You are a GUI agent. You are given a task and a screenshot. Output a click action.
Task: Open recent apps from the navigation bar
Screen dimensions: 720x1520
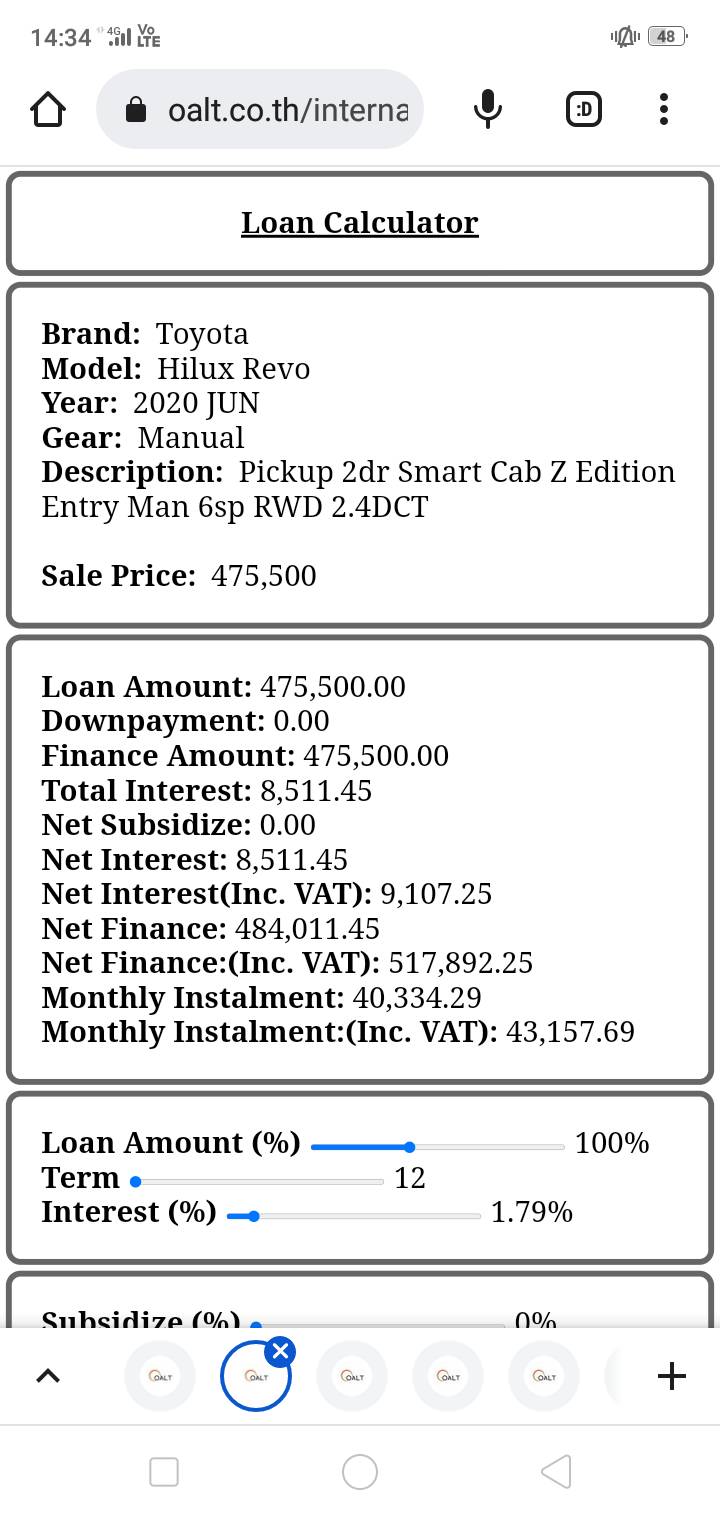coord(164,1471)
